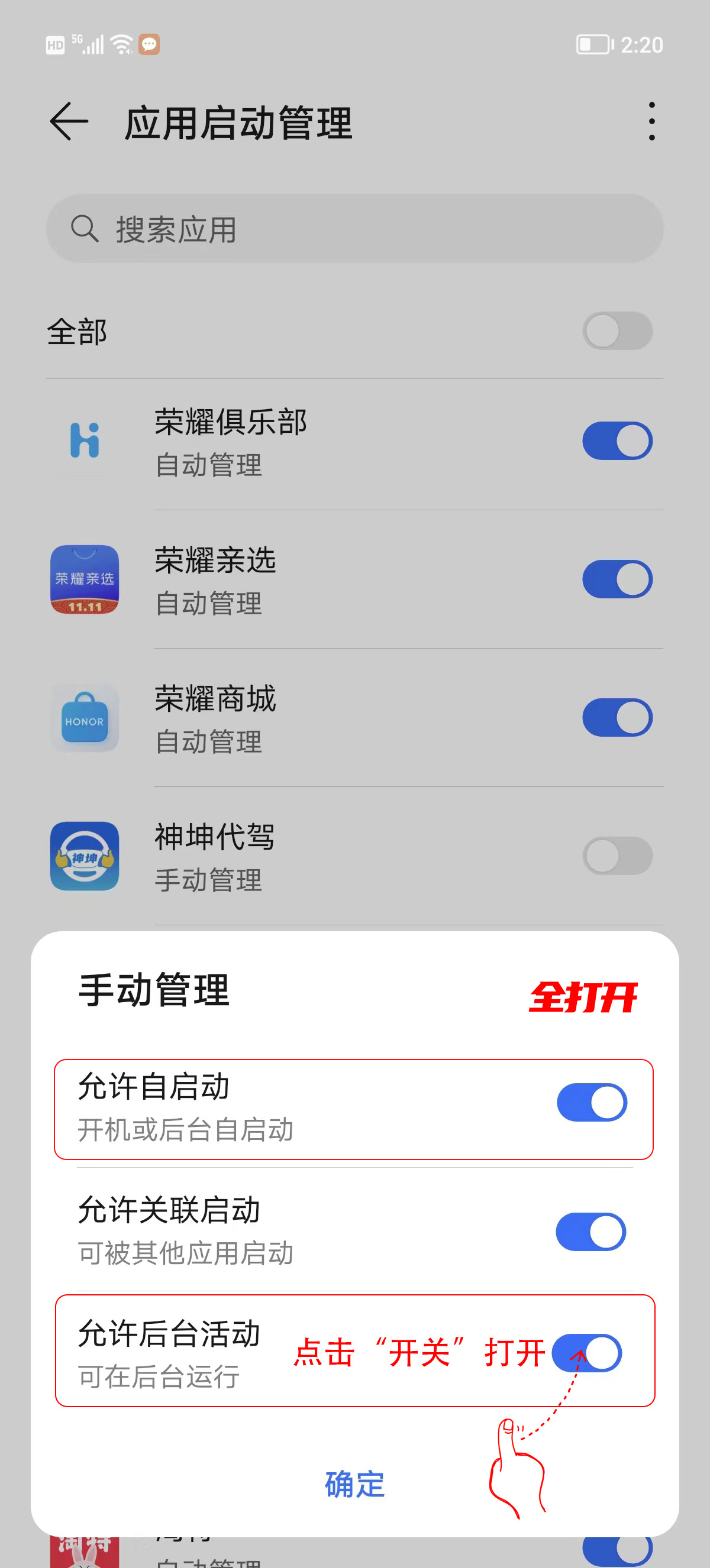Toggle the 允许自启动 switch
710x1568 pixels.
[591, 1102]
